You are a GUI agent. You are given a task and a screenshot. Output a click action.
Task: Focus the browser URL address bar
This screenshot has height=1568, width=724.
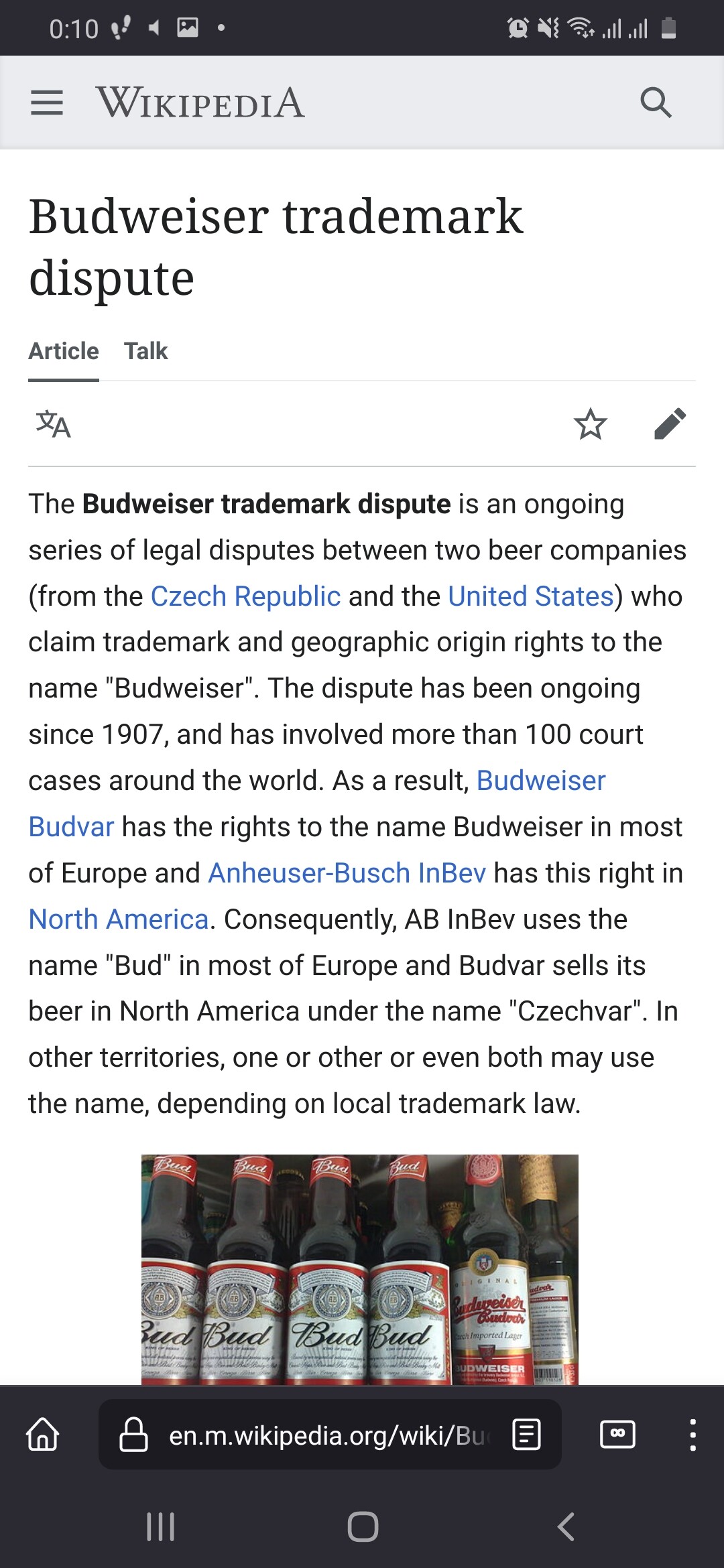point(322,1435)
